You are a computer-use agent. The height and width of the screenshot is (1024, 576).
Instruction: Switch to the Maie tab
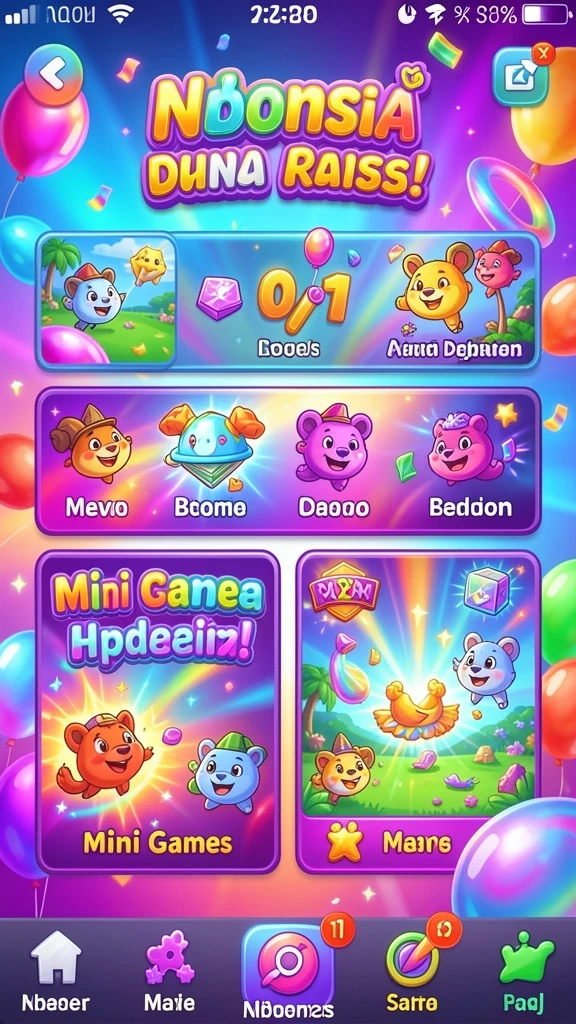pyautogui.click(x=169, y=969)
